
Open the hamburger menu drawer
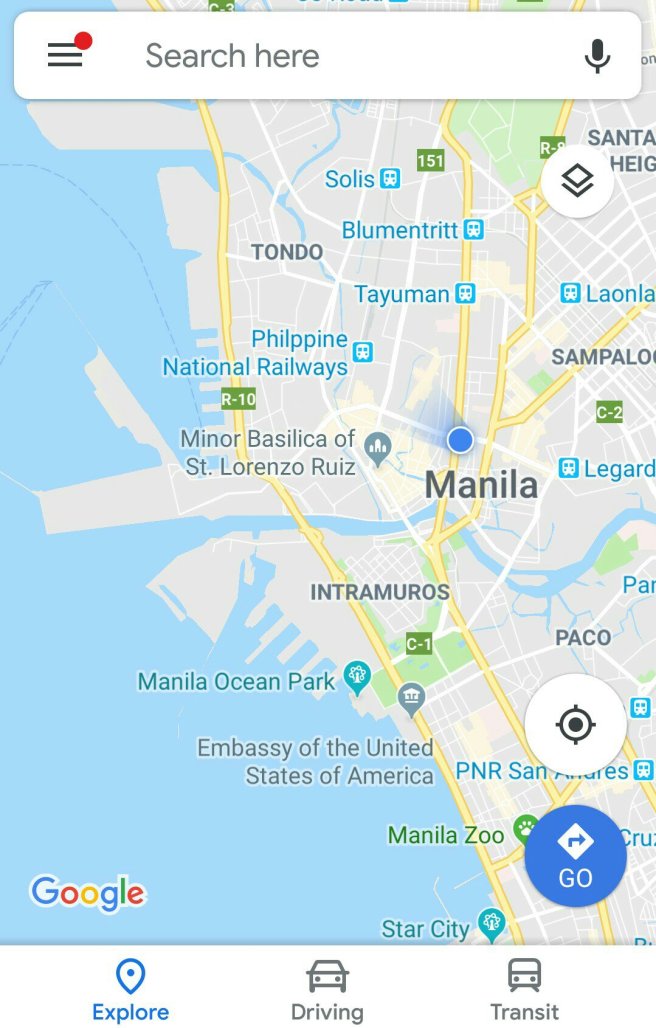66,55
